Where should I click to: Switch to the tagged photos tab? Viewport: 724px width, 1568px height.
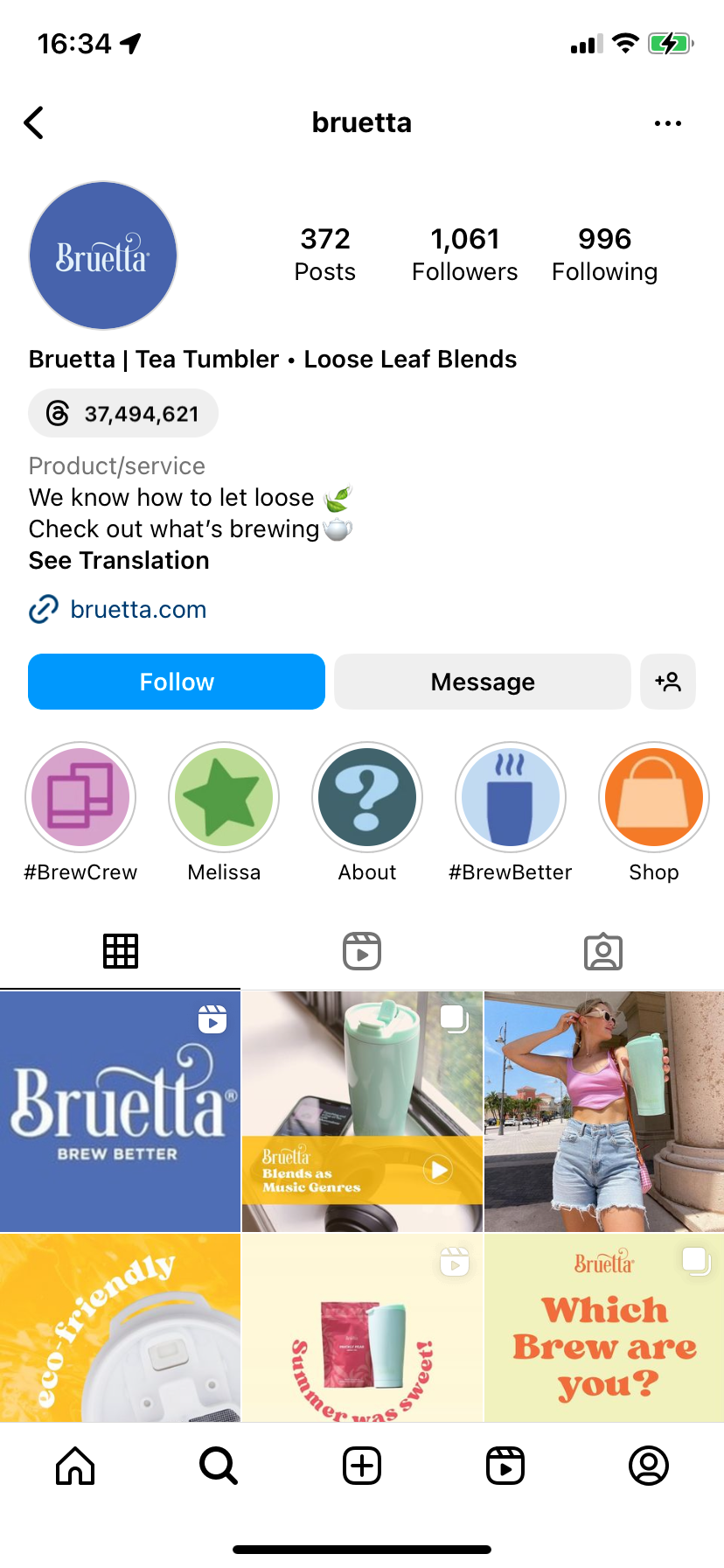(x=603, y=951)
